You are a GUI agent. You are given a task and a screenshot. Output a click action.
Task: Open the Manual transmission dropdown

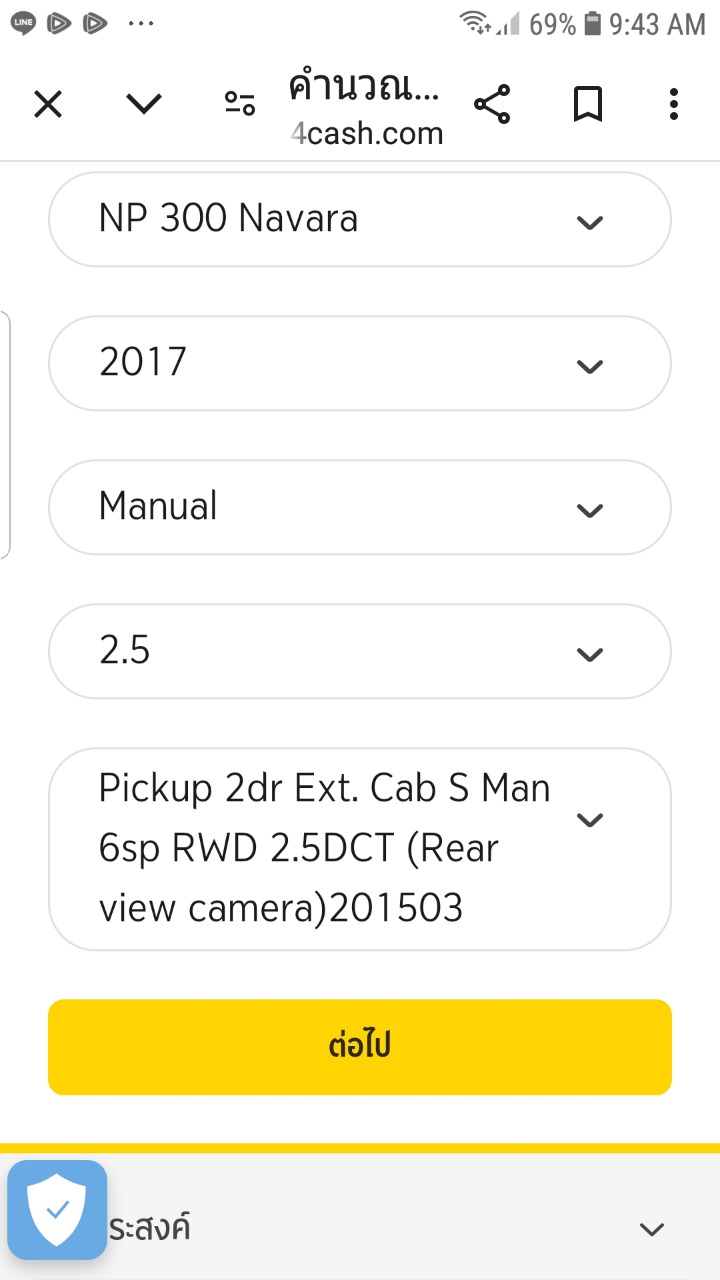(x=360, y=508)
